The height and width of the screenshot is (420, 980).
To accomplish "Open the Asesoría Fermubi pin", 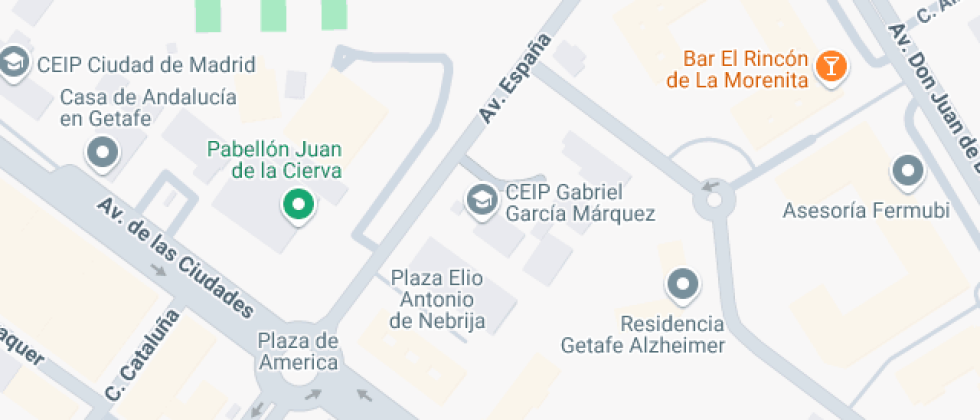I will pos(908,171).
